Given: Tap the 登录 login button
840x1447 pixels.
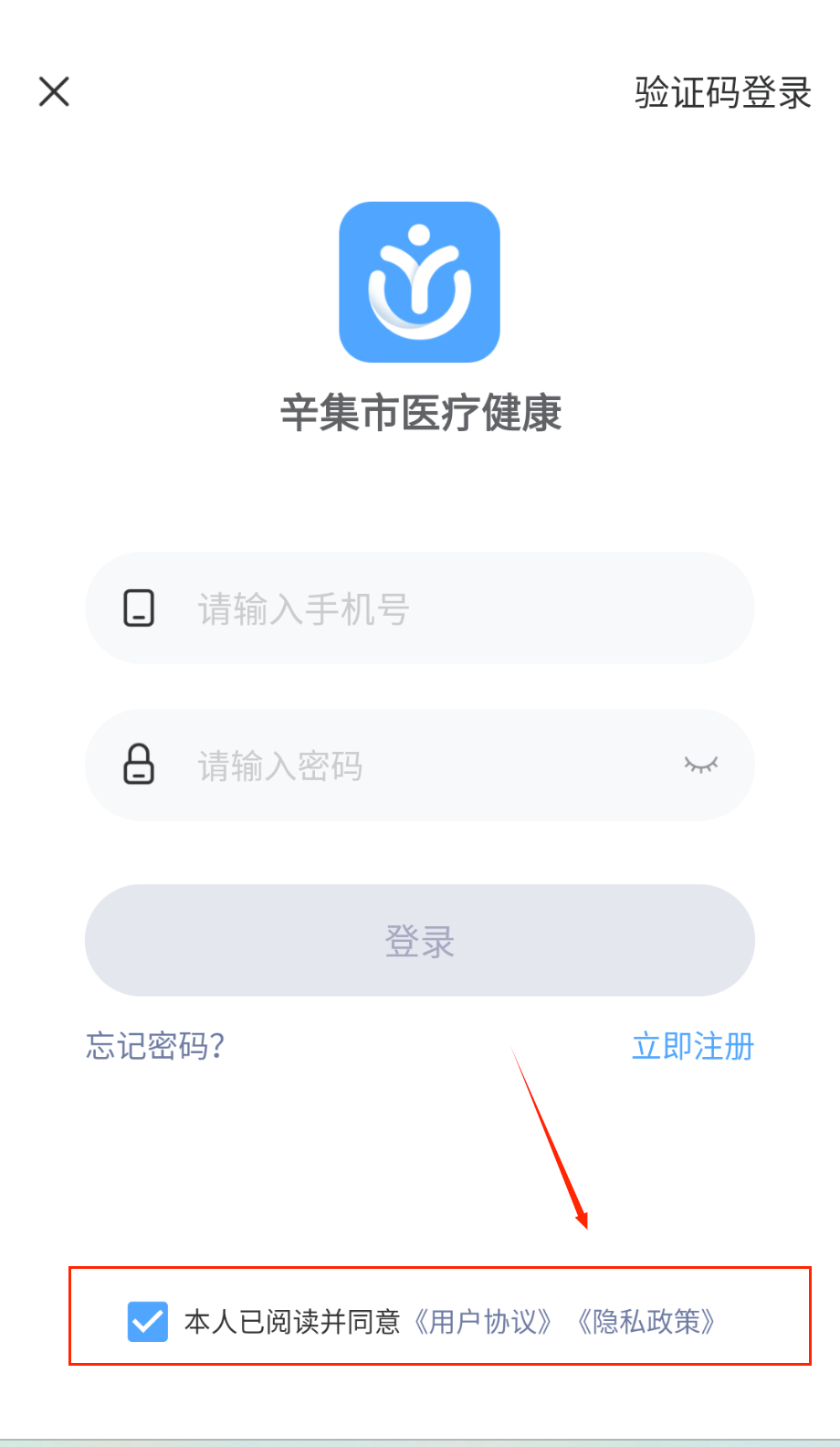Looking at the screenshot, I should tap(420, 940).
